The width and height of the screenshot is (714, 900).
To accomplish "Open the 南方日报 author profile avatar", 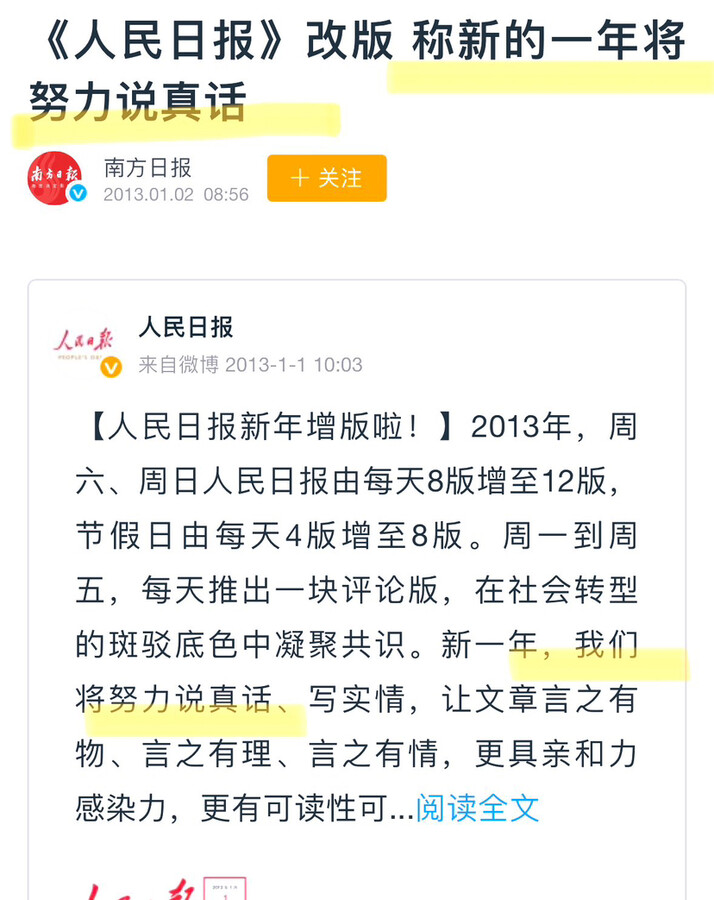I will pos(55,178).
